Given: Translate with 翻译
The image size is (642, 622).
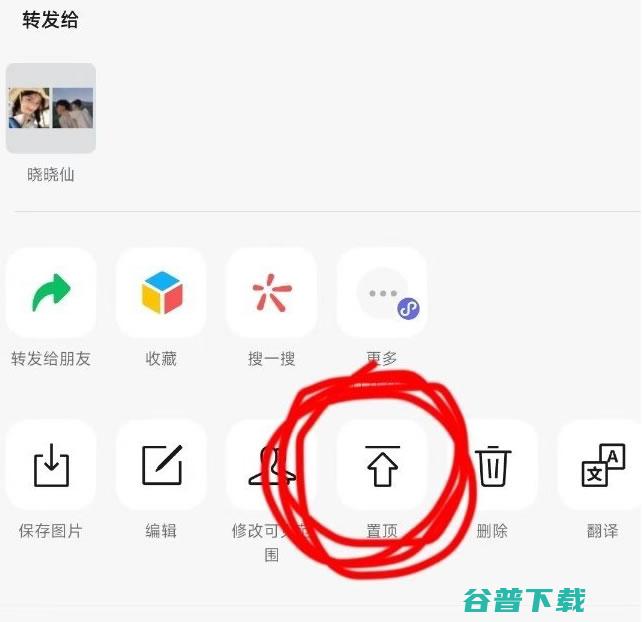Looking at the screenshot, I should 602,465.
